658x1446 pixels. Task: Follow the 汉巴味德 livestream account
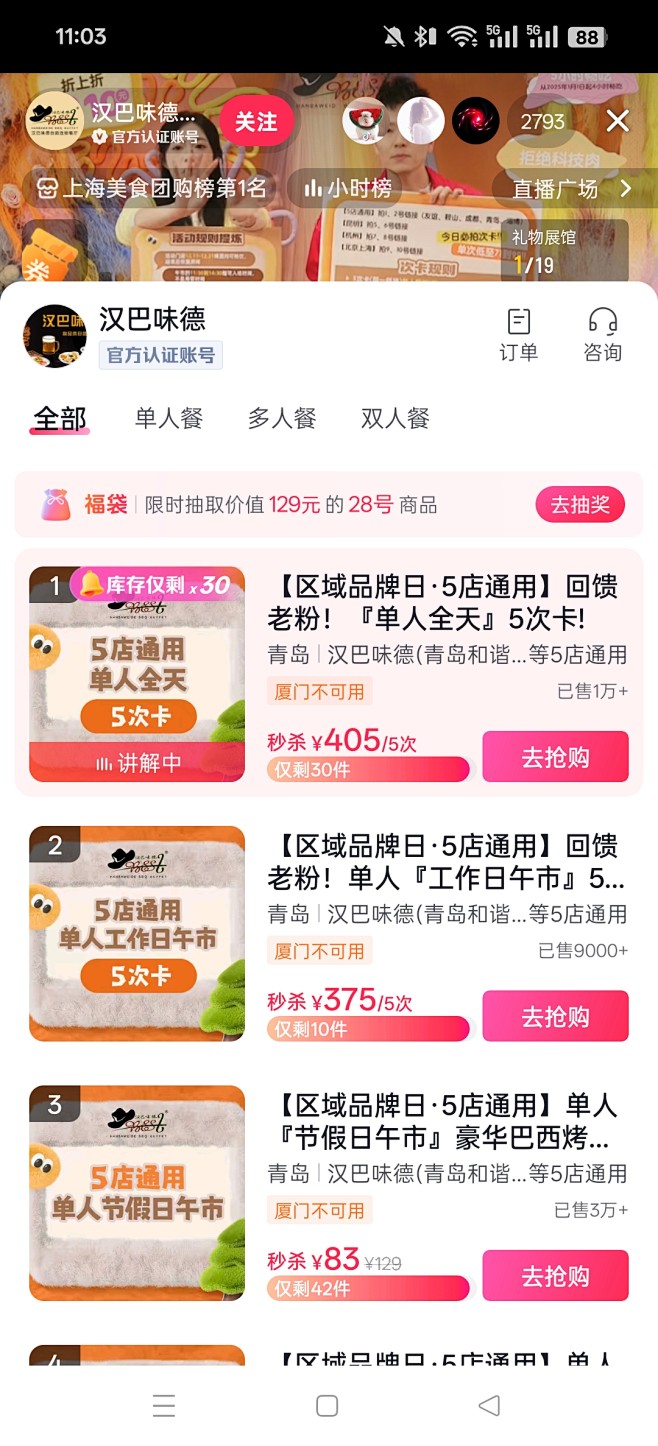256,122
